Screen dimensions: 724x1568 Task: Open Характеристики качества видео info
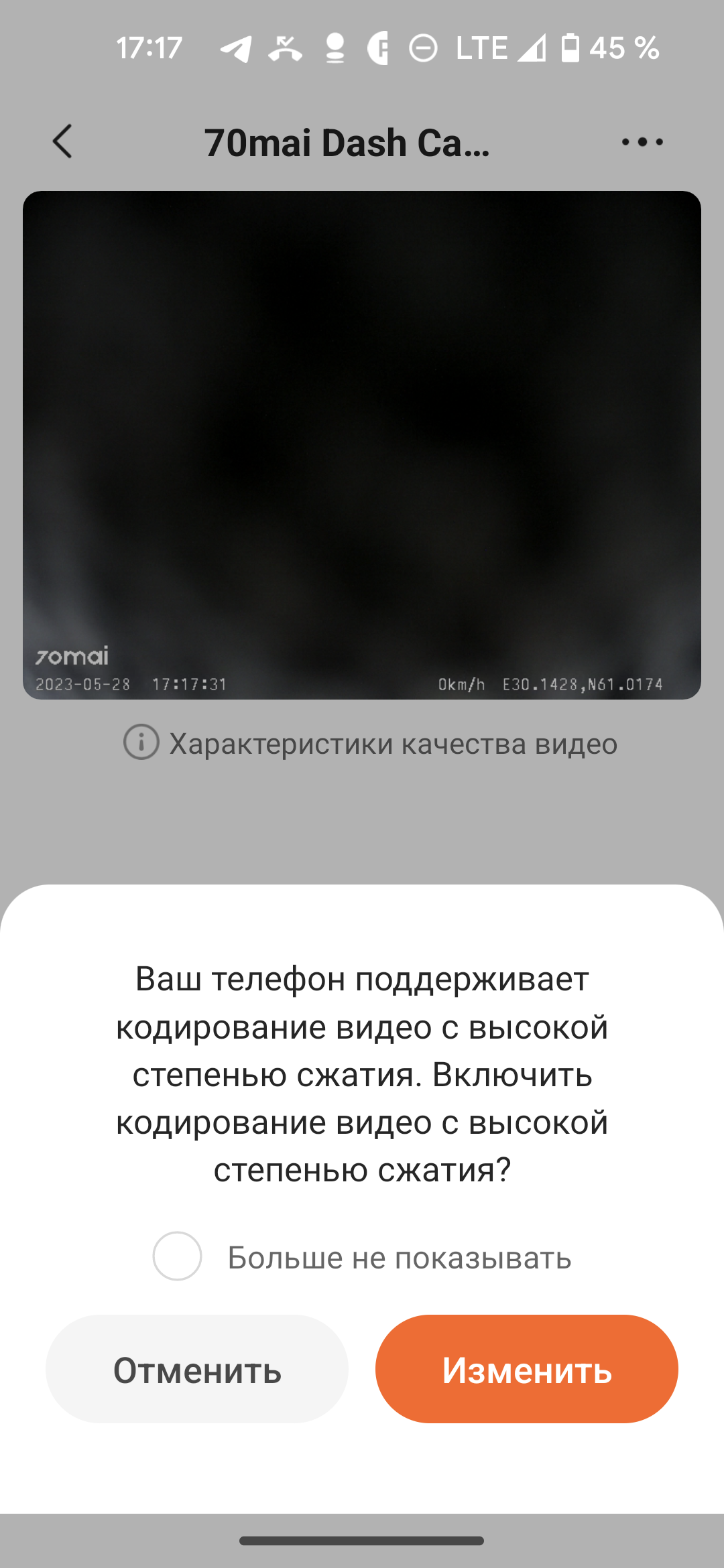[x=370, y=743]
